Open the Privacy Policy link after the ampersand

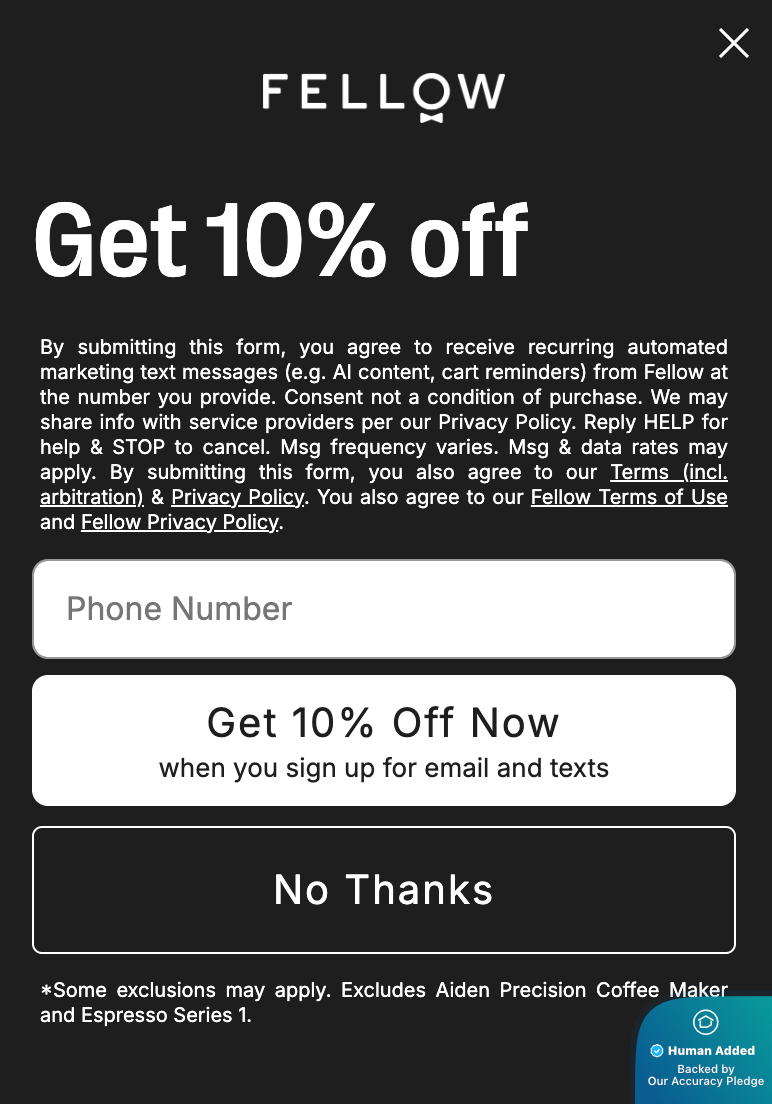(x=237, y=497)
